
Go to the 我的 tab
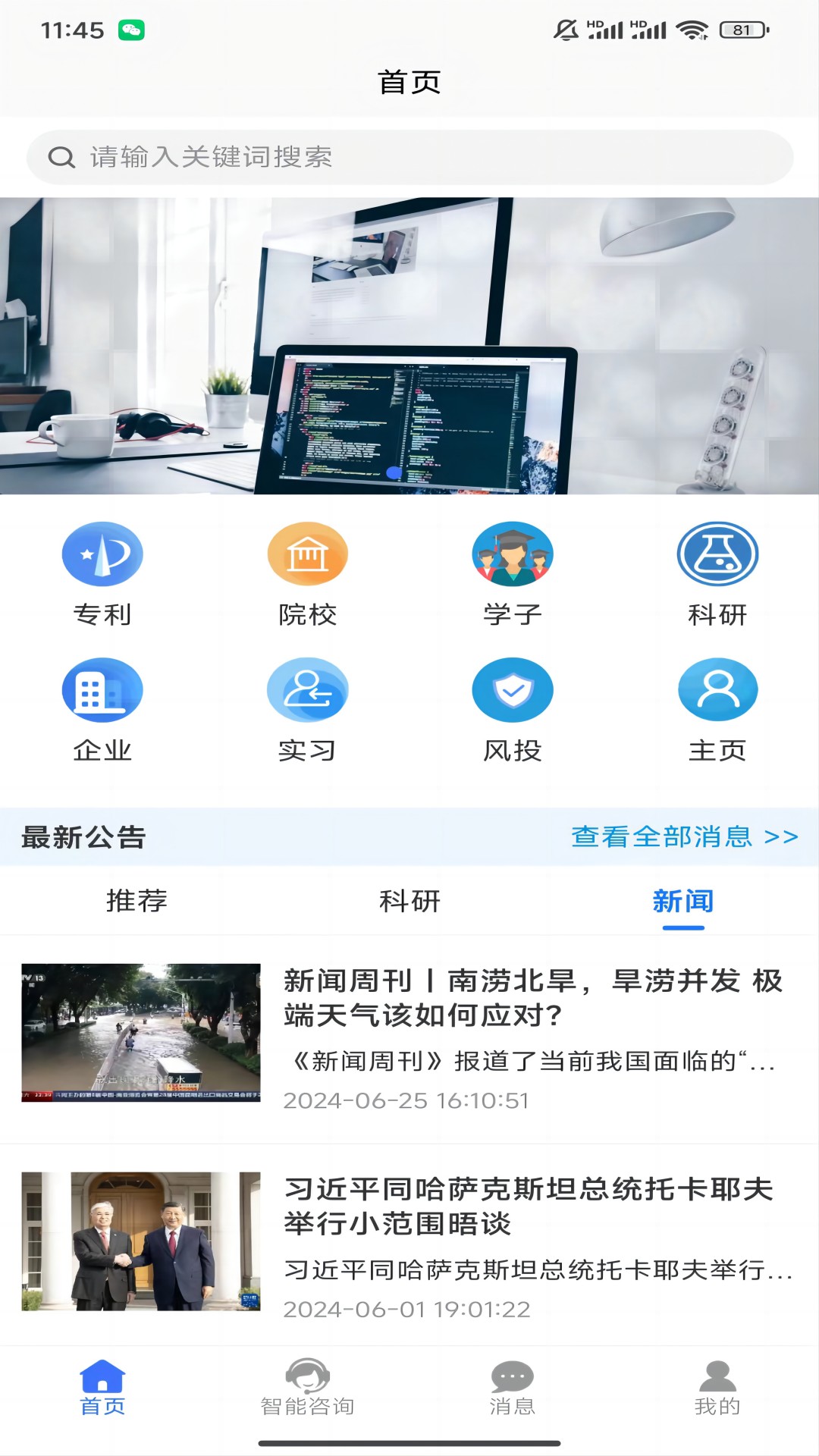[x=717, y=1388]
